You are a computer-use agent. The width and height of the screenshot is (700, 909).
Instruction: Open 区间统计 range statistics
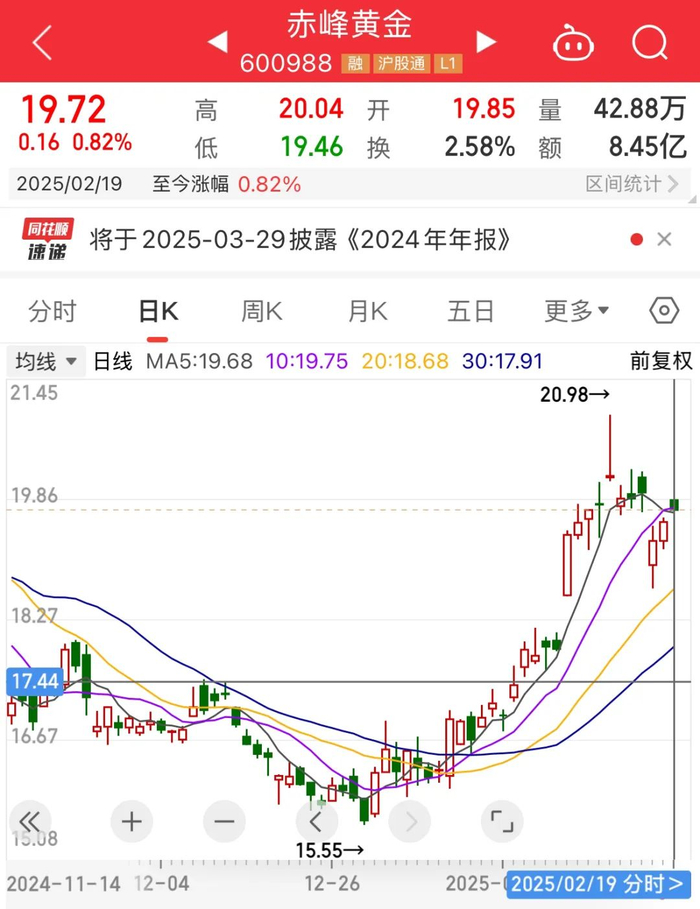[632, 184]
